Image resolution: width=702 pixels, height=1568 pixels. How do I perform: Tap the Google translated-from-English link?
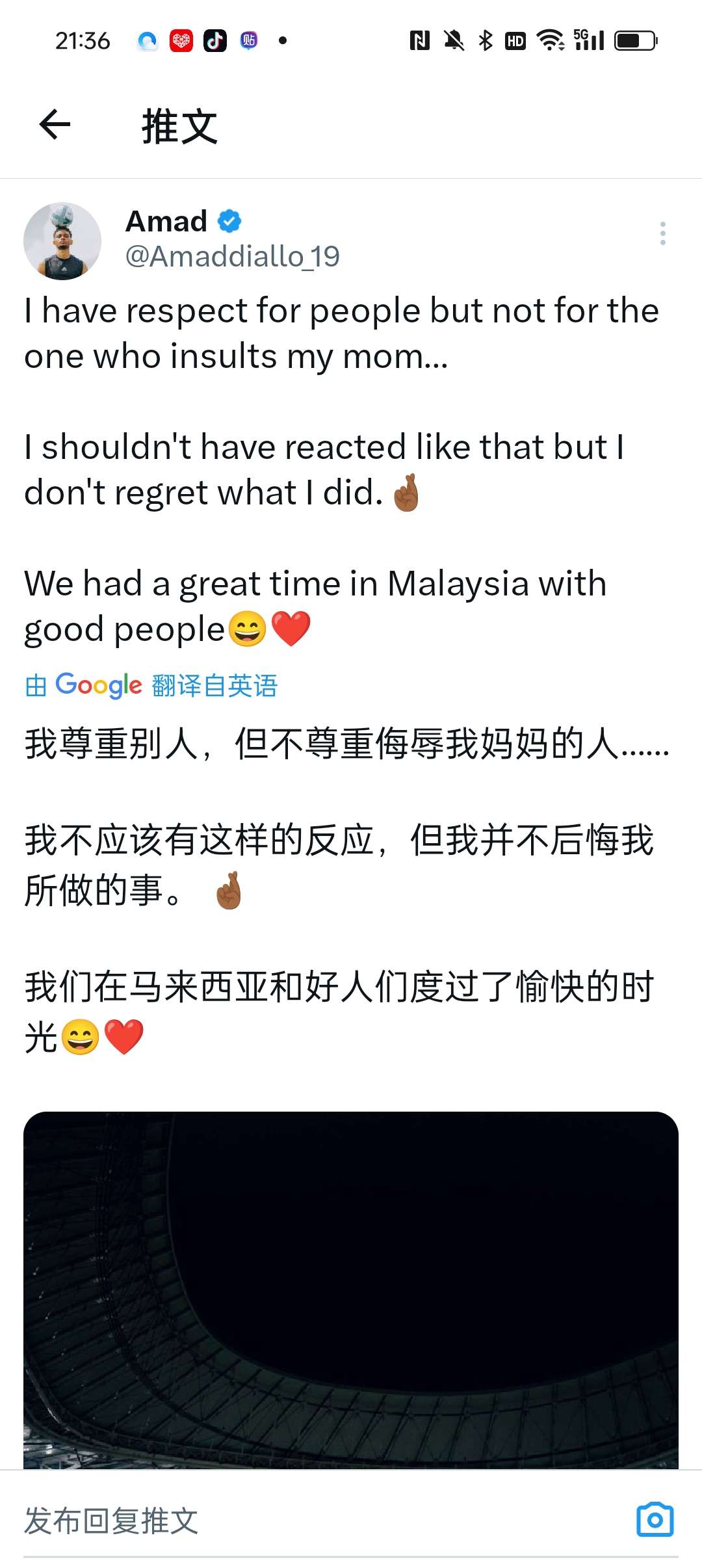(x=151, y=685)
